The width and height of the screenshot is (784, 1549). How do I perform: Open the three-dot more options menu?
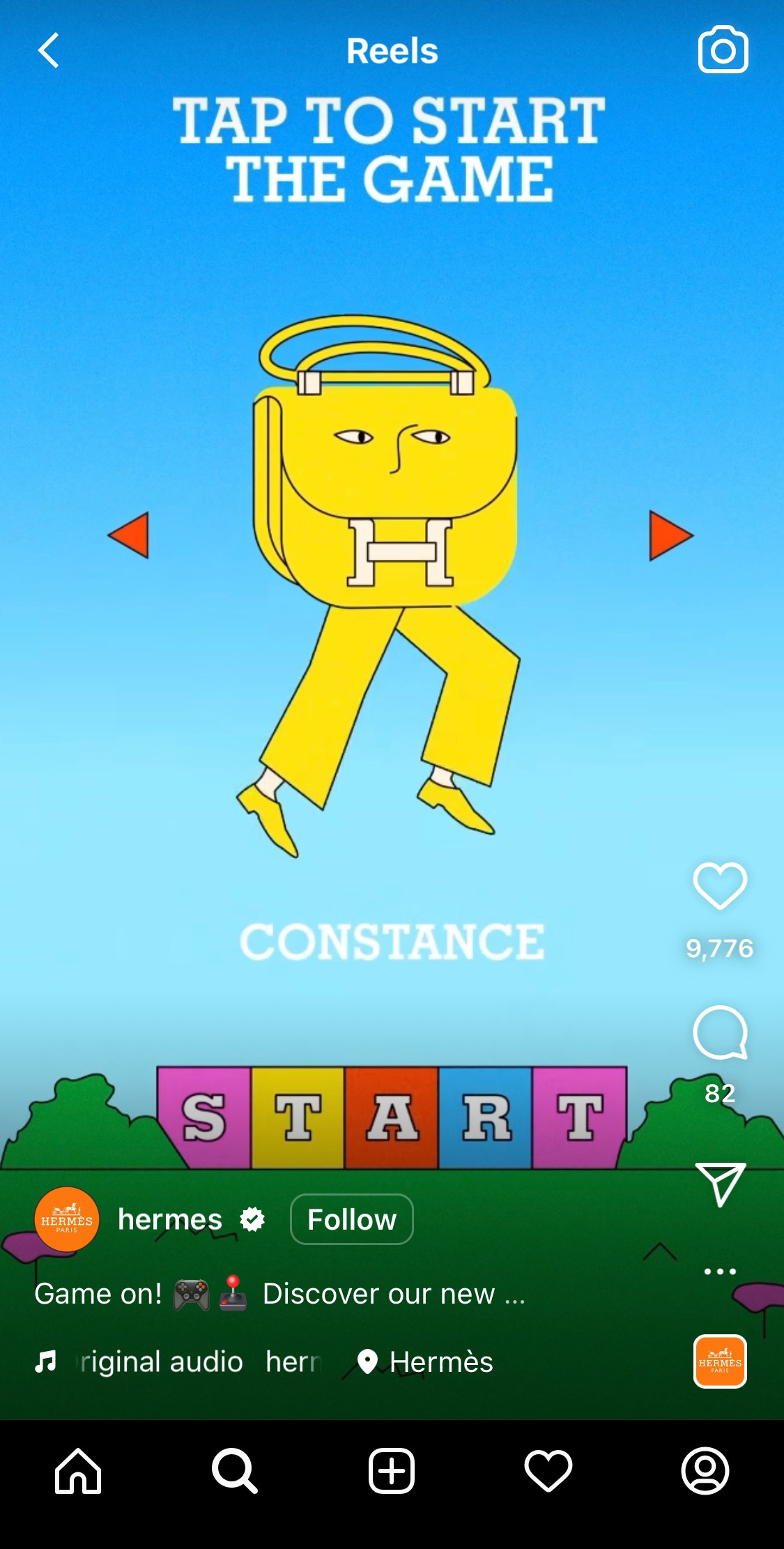point(720,1271)
